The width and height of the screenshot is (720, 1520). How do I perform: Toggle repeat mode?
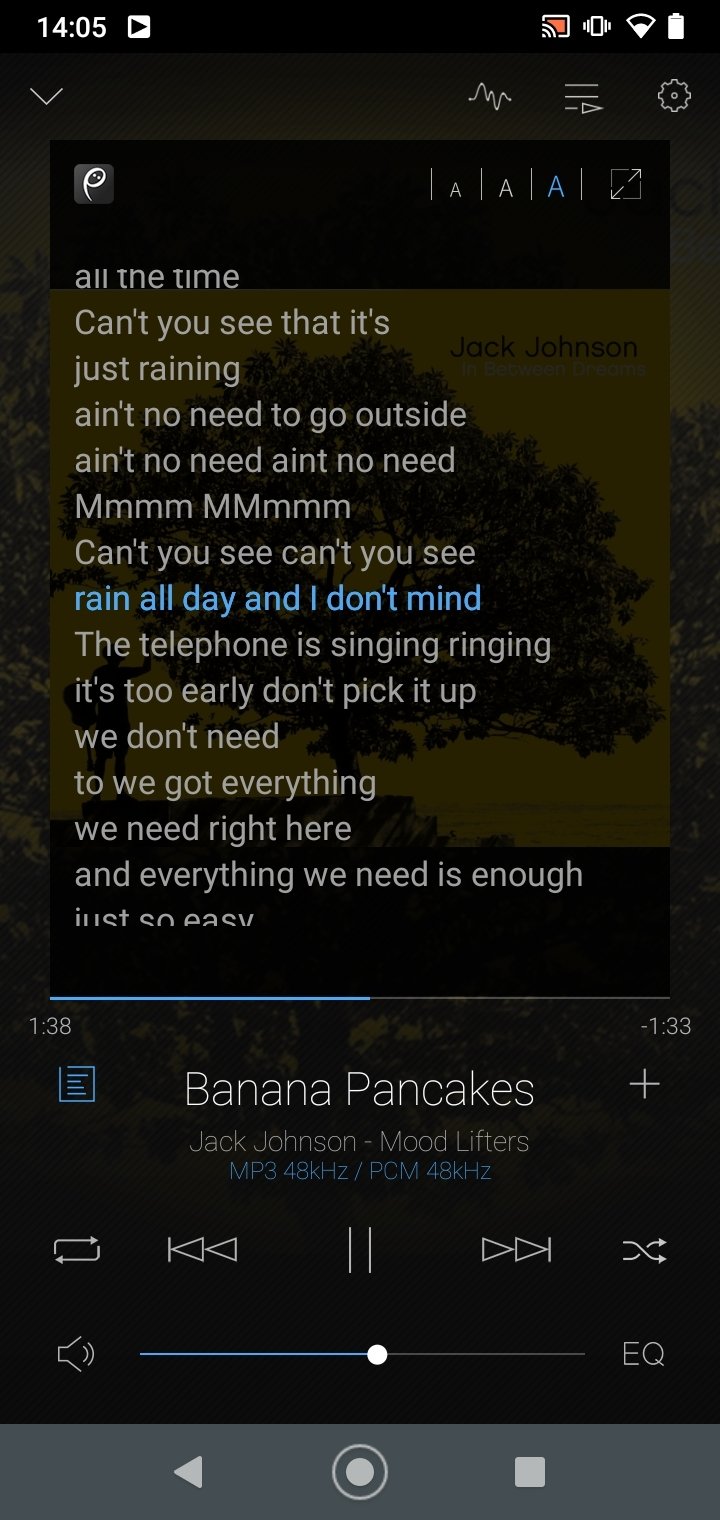[x=77, y=1250]
